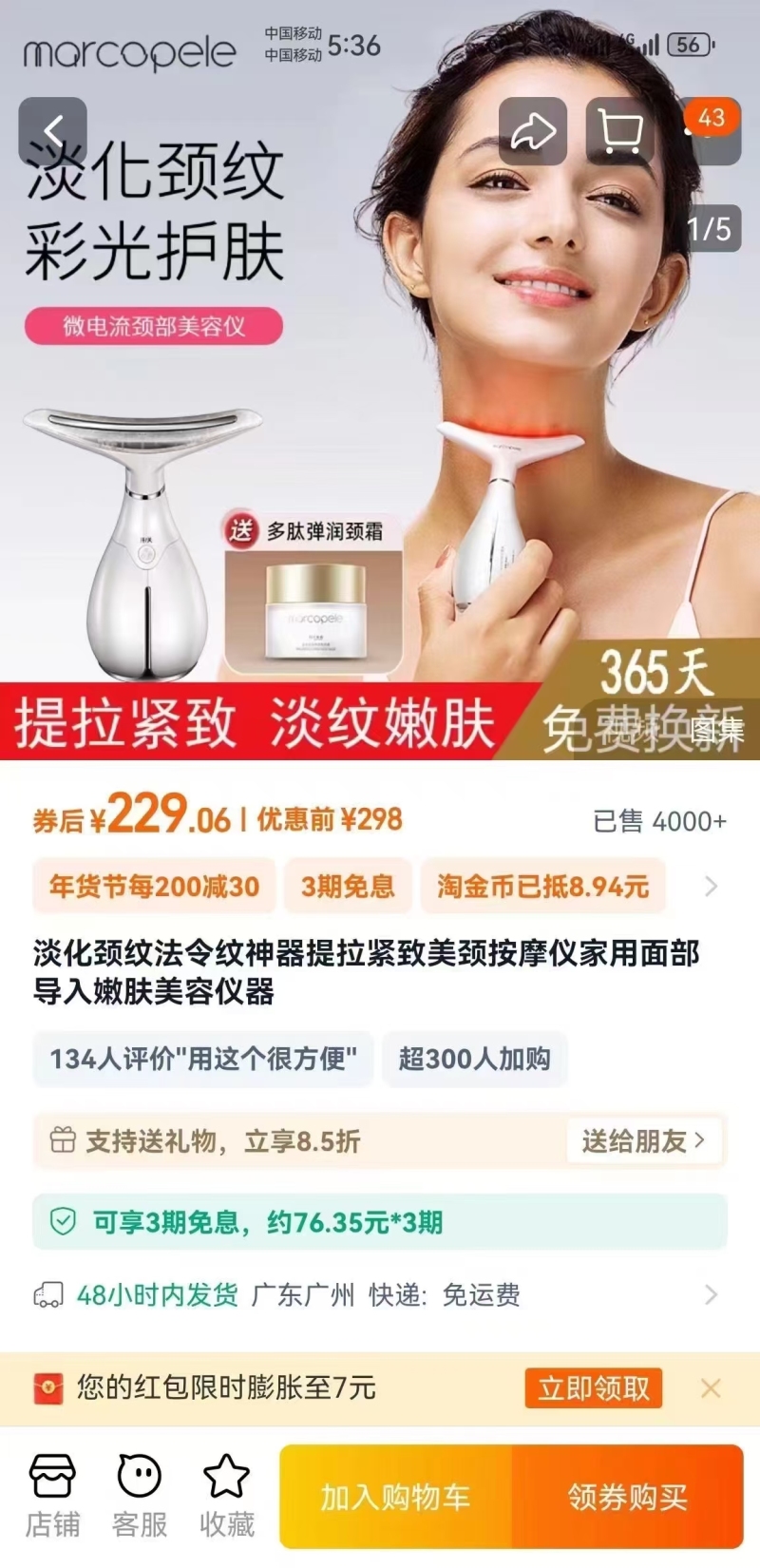Select the 年货节每200减30 coupon chip
The image size is (760, 1568).
click(x=154, y=887)
